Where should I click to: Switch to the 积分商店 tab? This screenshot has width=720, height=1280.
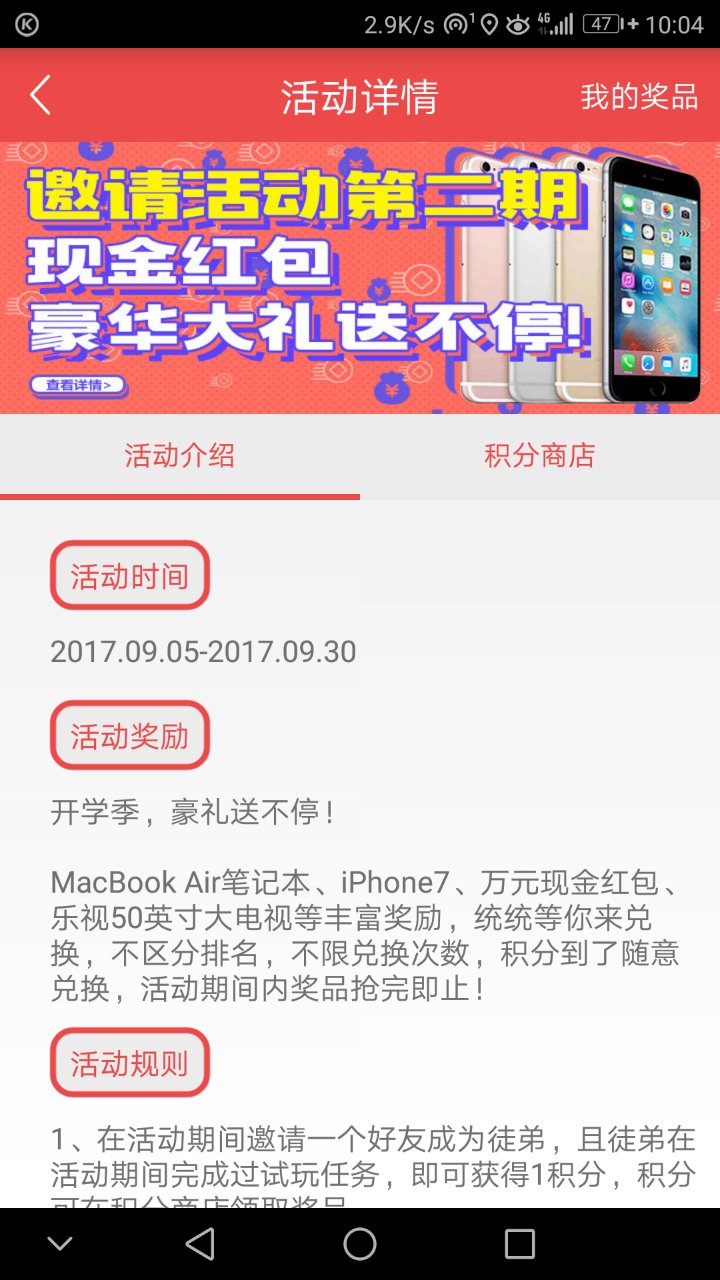point(540,456)
